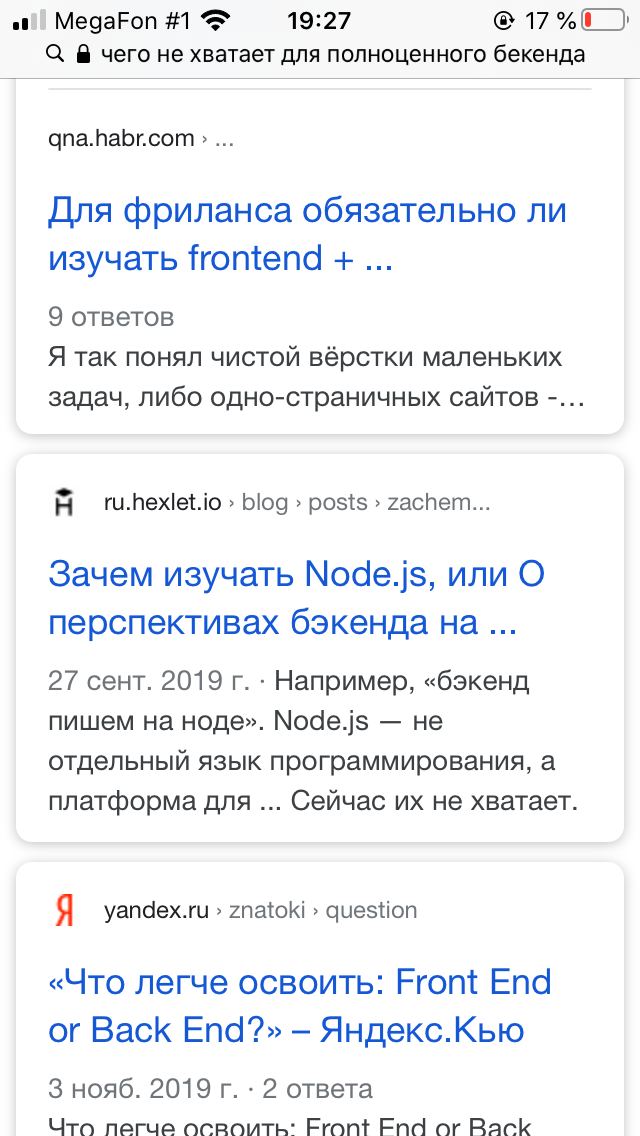Tap the qna.habr.com source breadcrumb

140,138
